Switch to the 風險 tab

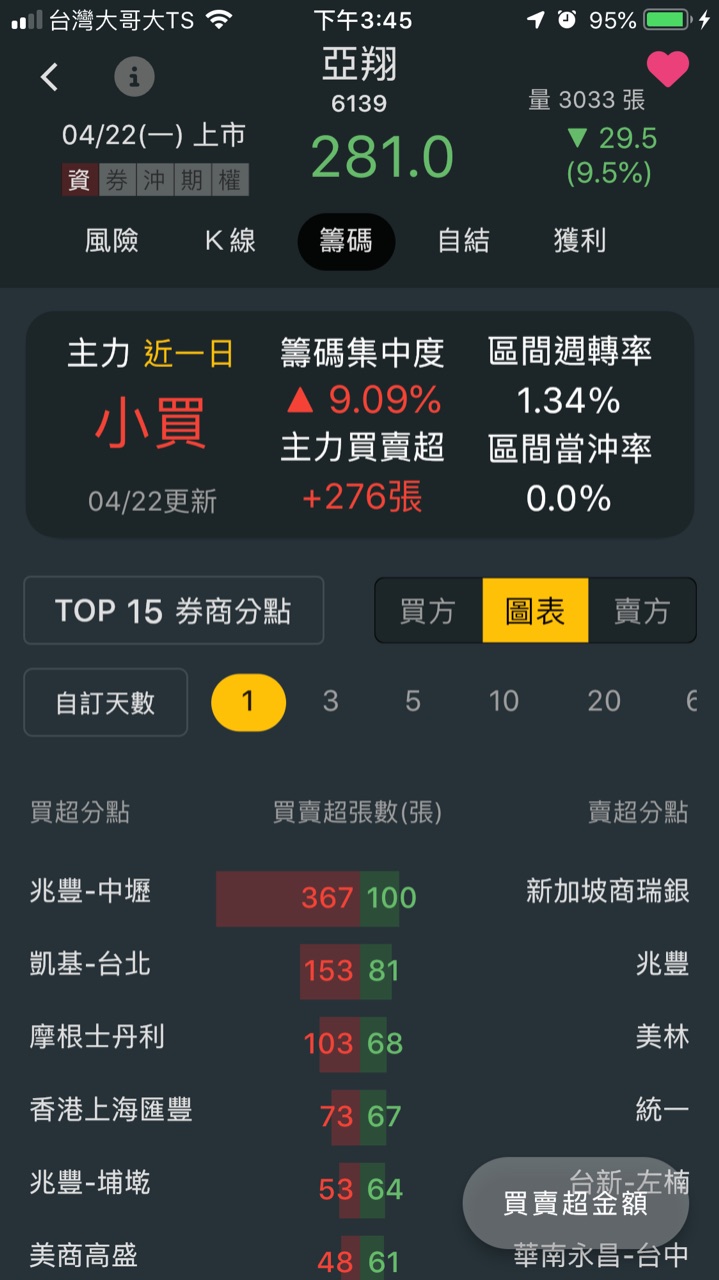pos(112,241)
